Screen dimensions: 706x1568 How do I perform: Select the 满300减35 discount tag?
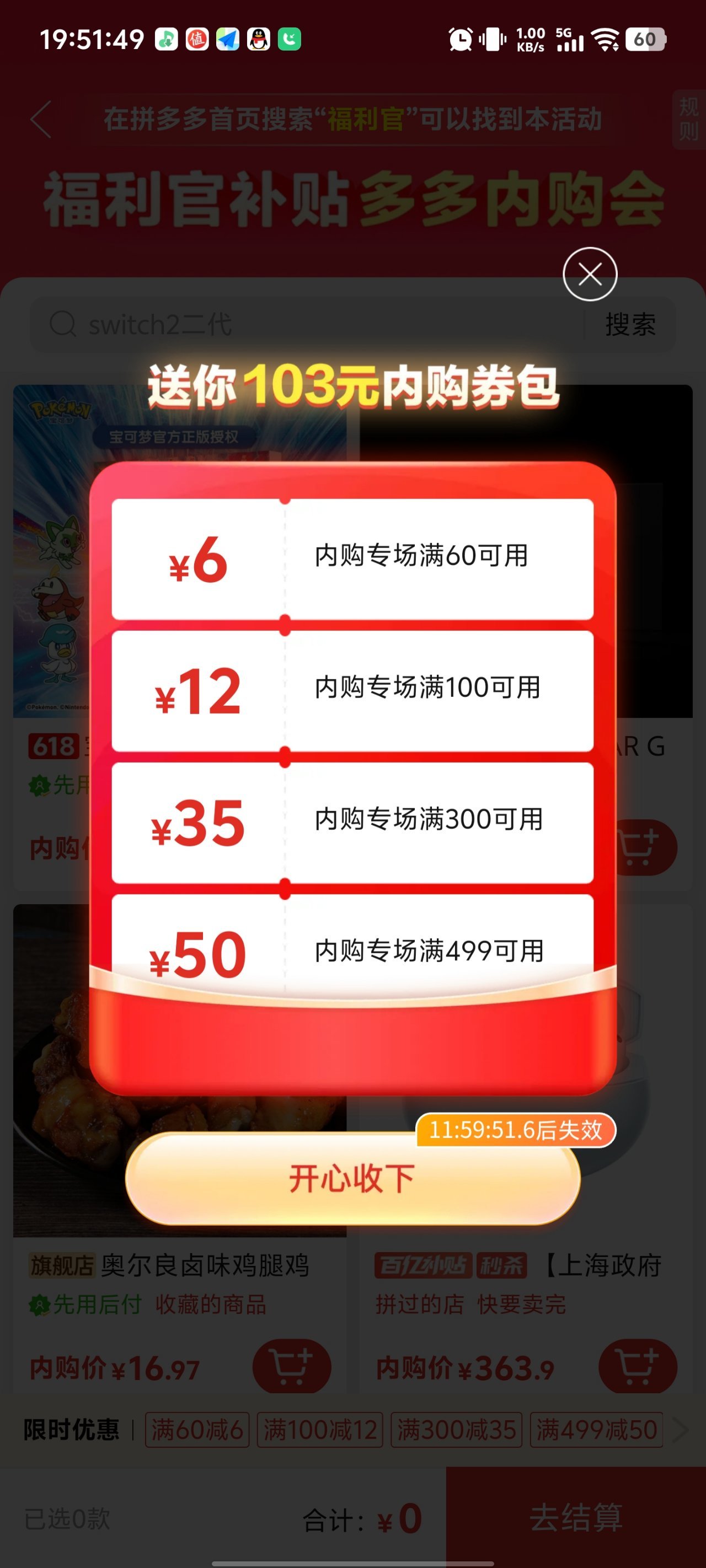[456, 1430]
